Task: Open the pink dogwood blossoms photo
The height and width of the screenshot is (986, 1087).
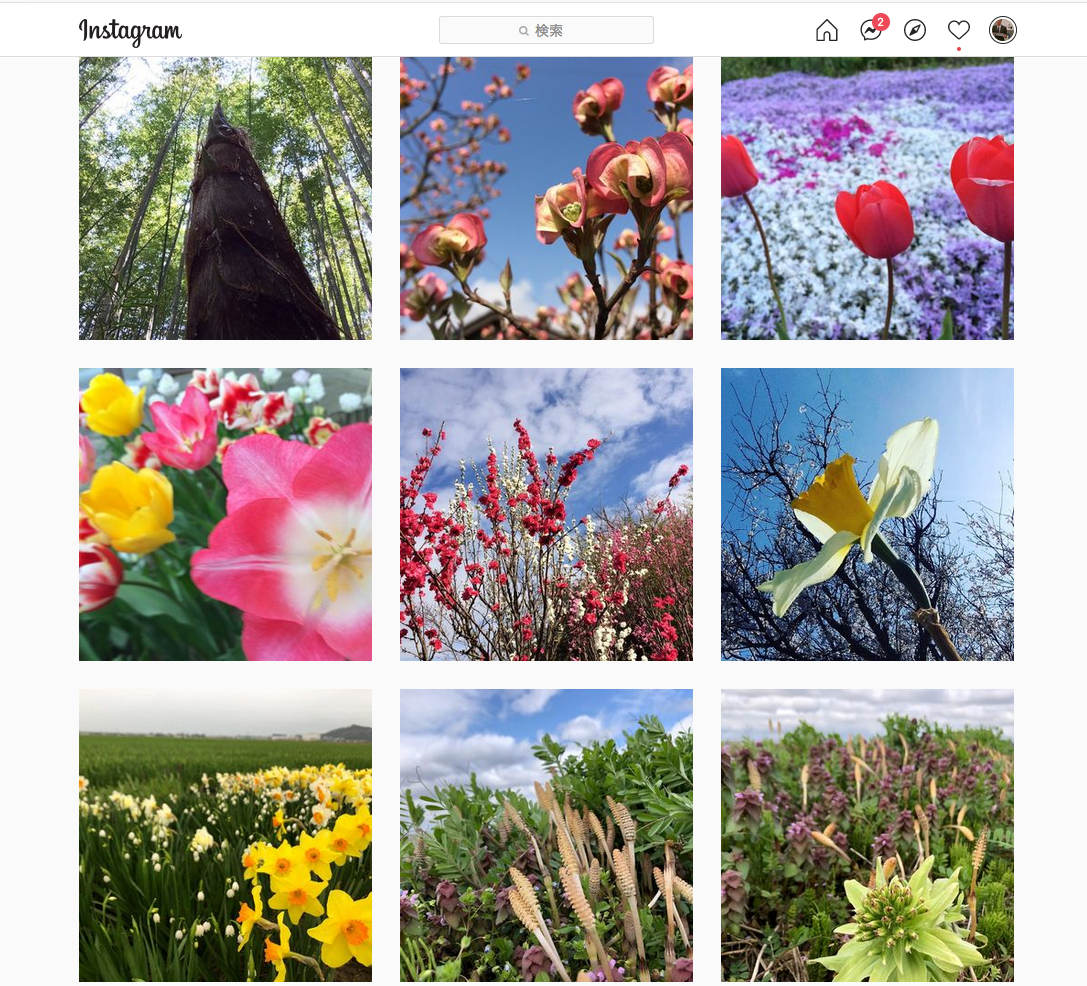Action: [546, 198]
